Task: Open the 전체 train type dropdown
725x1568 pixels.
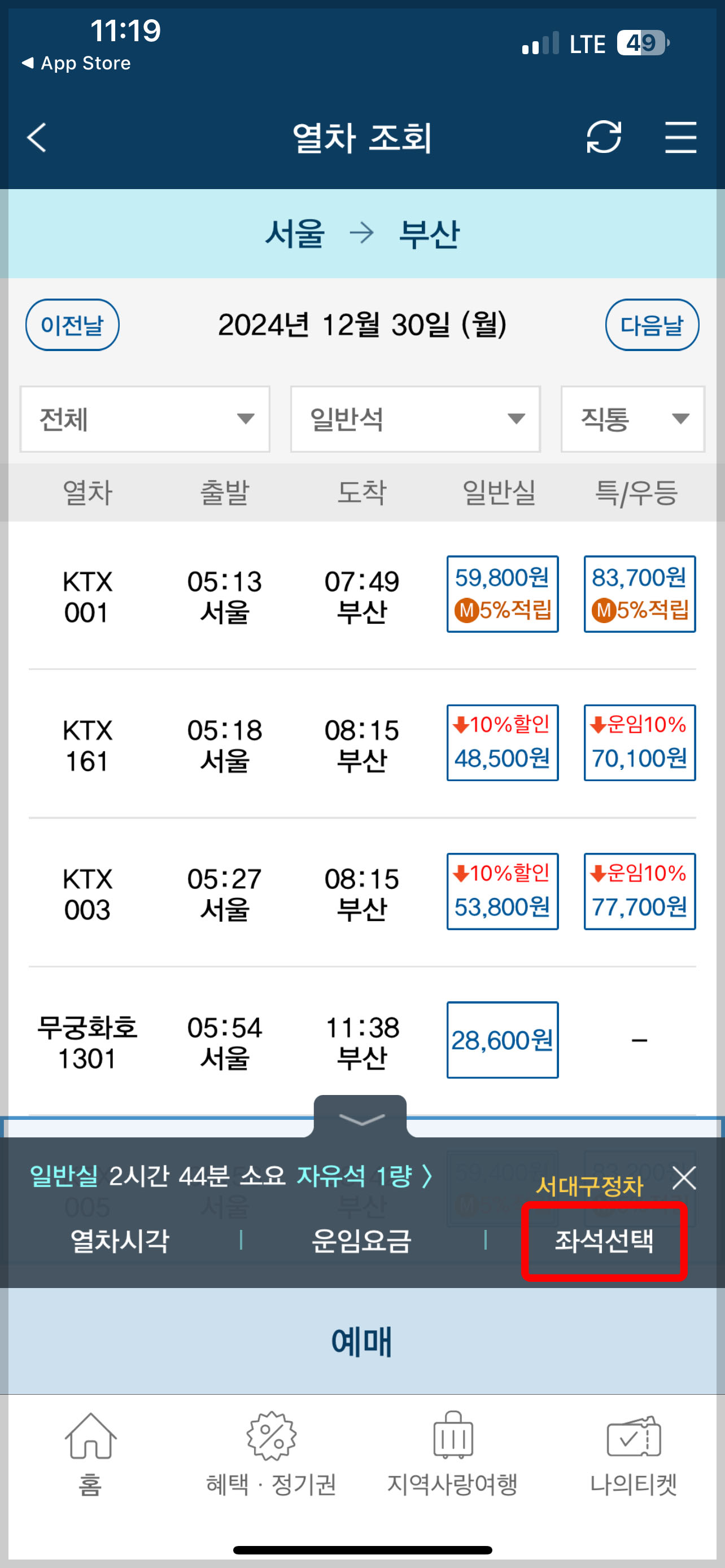Action: (145, 419)
